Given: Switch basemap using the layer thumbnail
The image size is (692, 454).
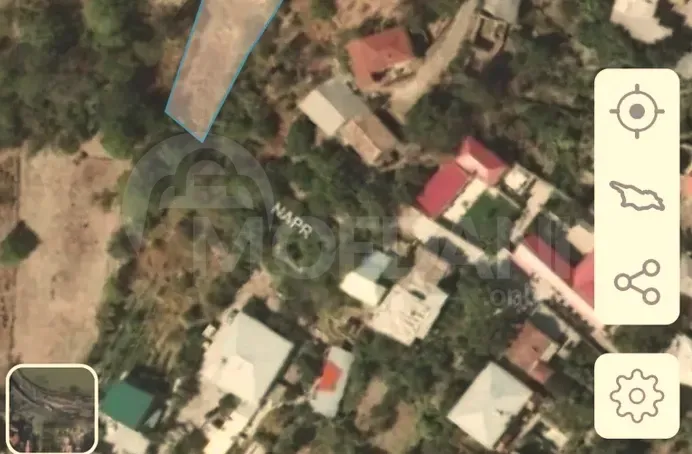Looking at the screenshot, I should (x=52, y=408).
